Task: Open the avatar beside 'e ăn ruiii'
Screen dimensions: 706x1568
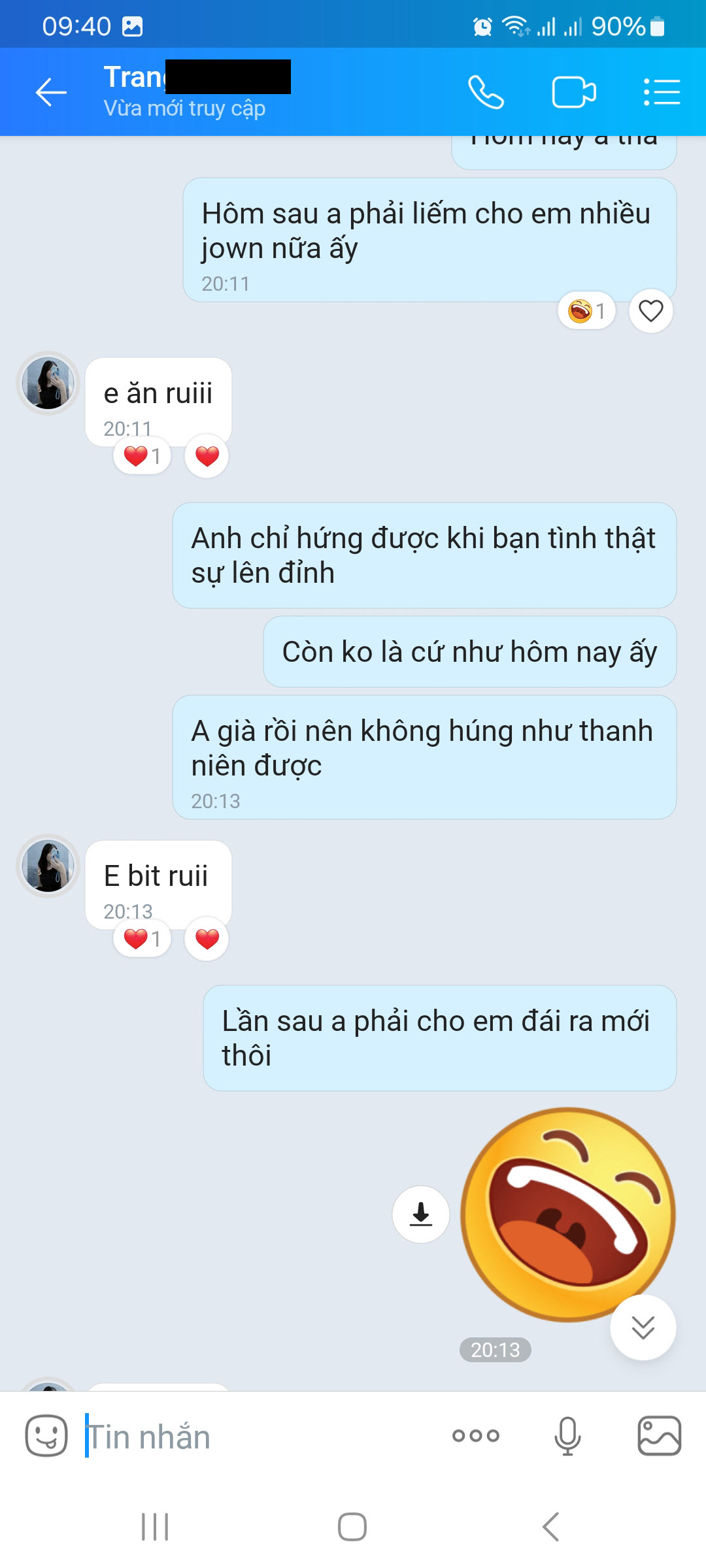Action: coord(48,384)
